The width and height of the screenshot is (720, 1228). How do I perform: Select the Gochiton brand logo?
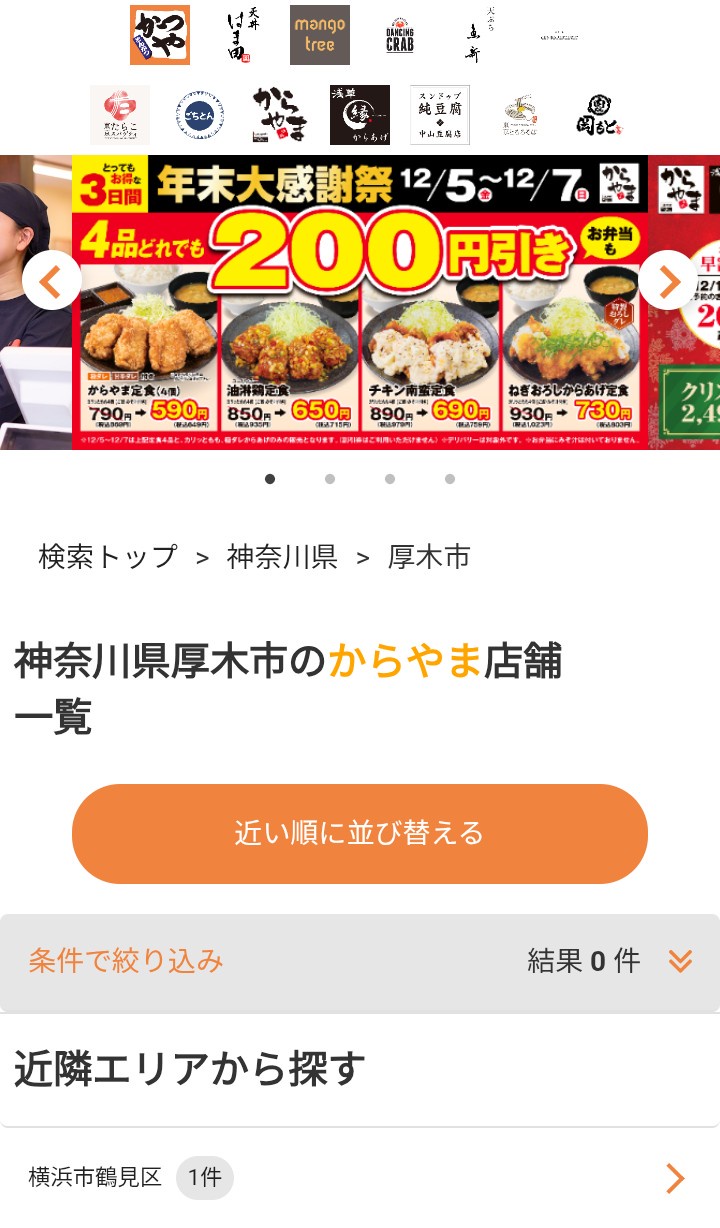199,114
